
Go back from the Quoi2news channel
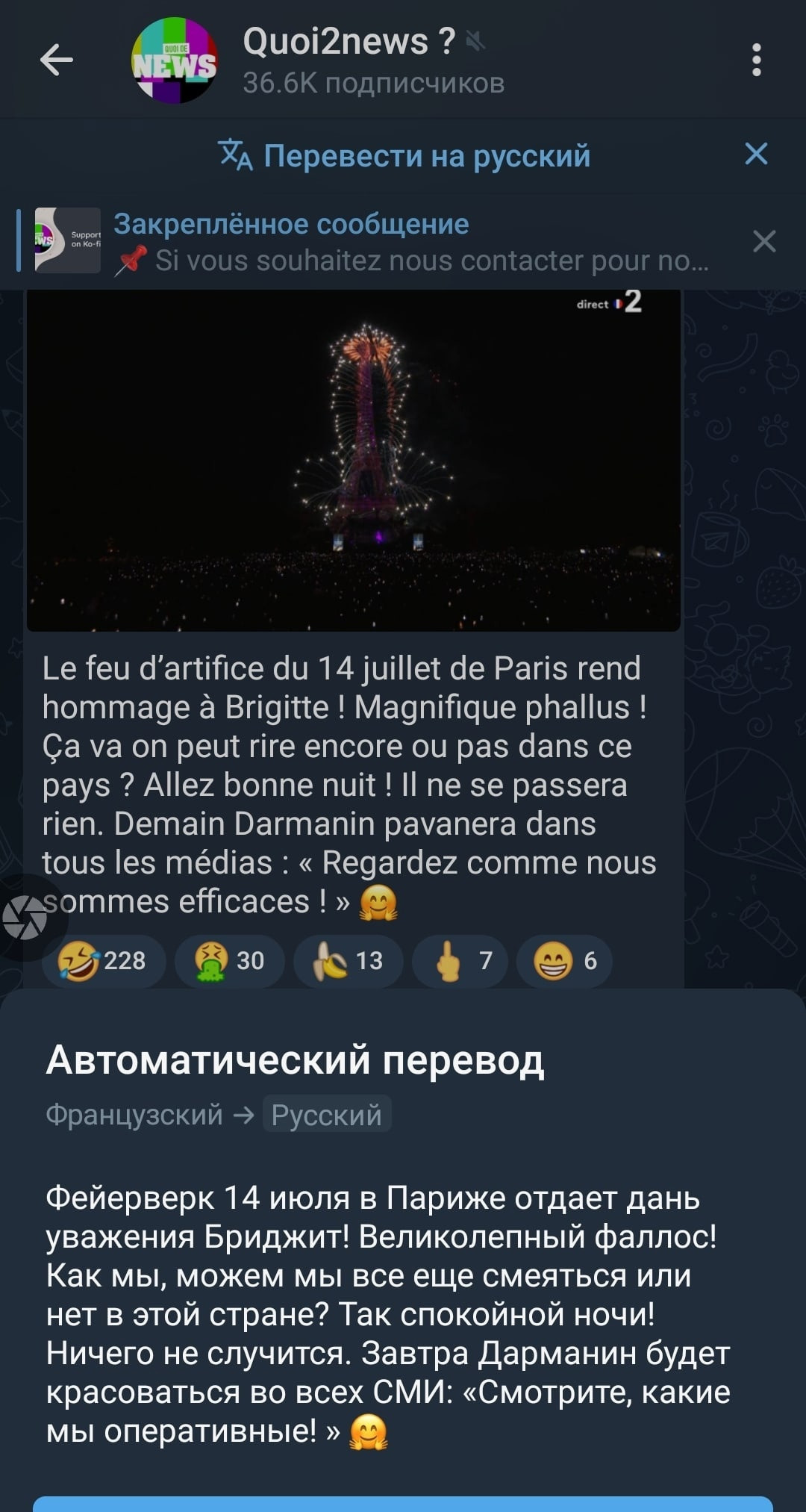[57, 60]
